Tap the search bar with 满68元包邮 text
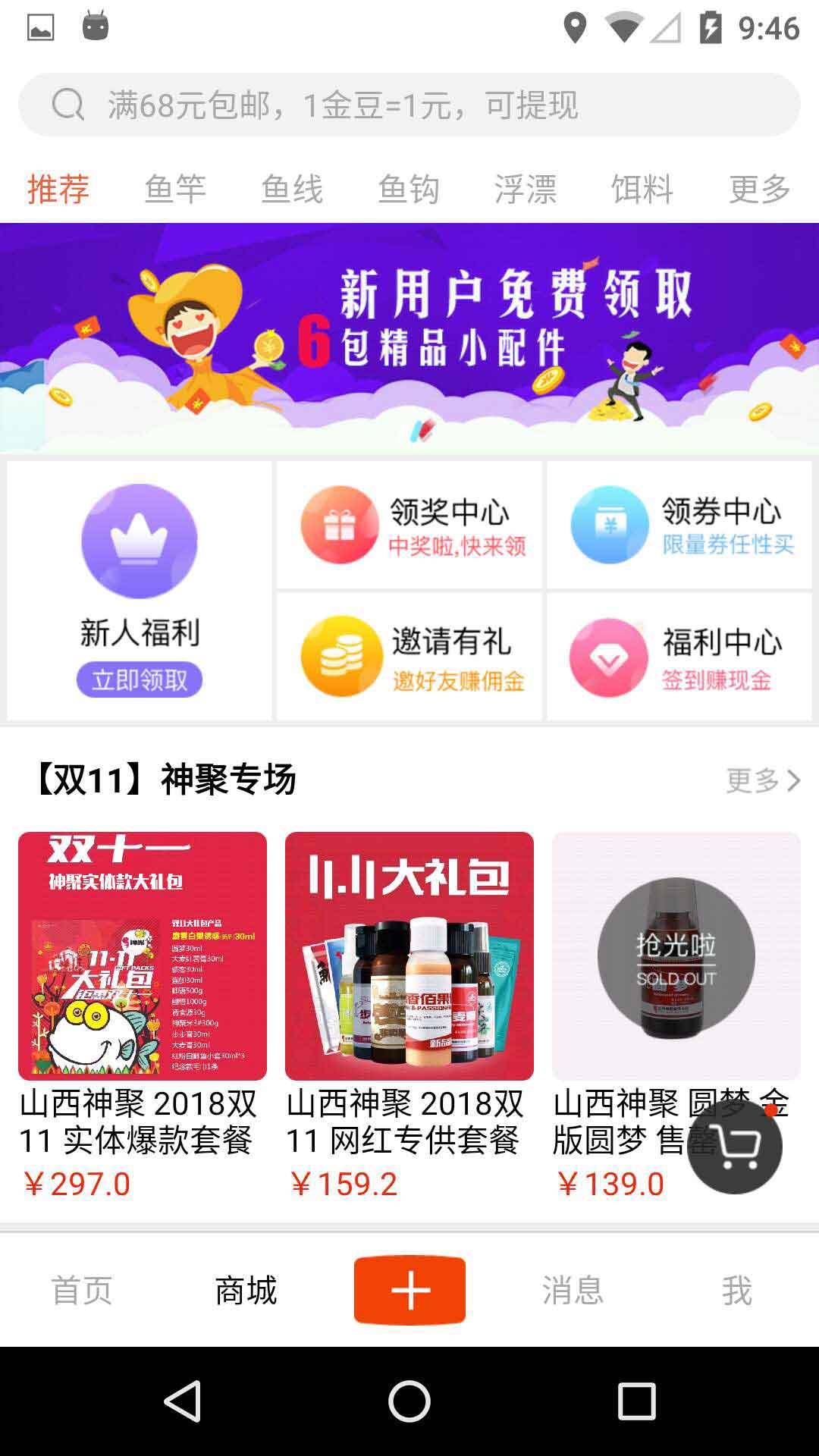 [409, 106]
